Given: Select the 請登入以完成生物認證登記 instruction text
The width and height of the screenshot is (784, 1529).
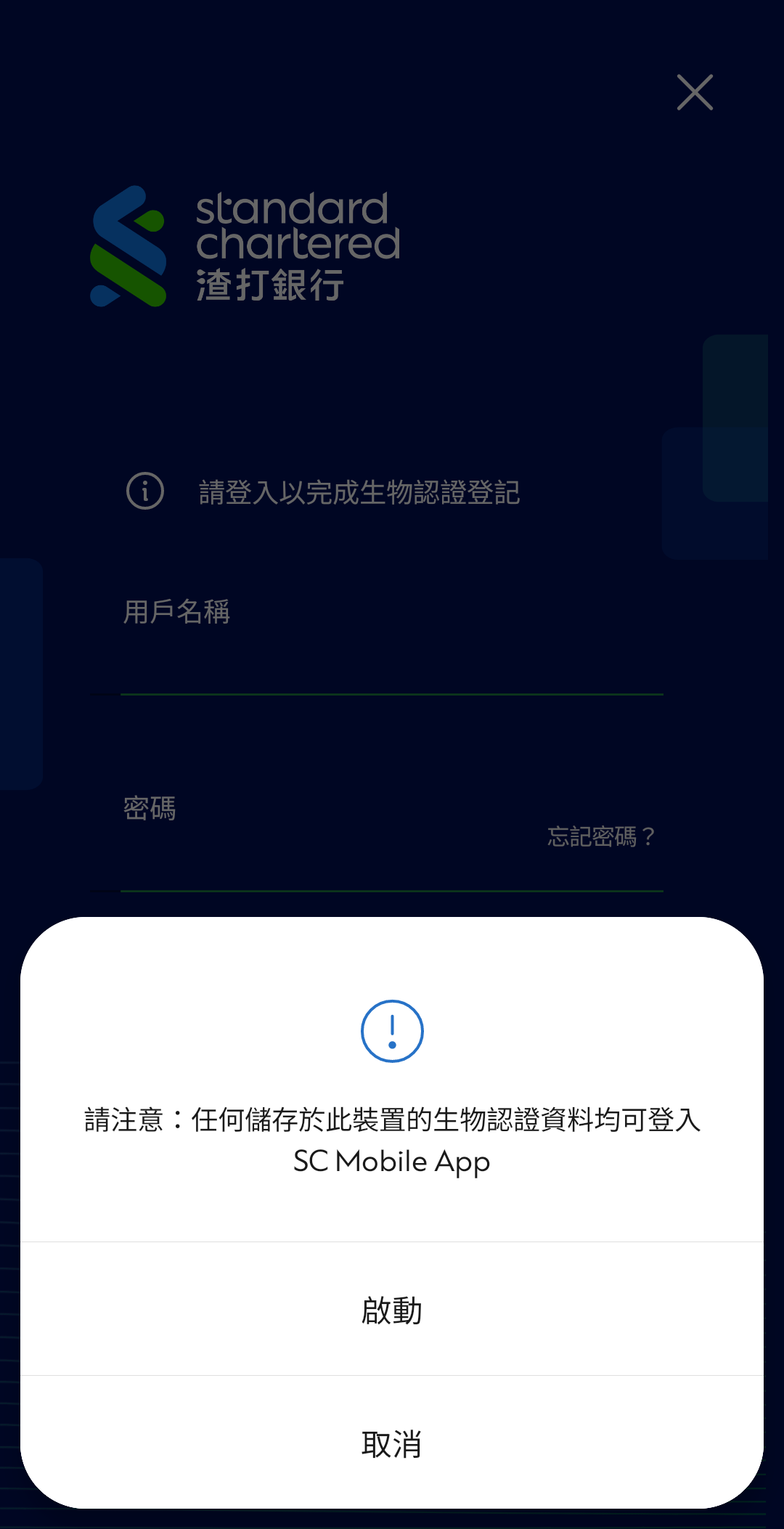Looking at the screenshot, I should [361, 492].
